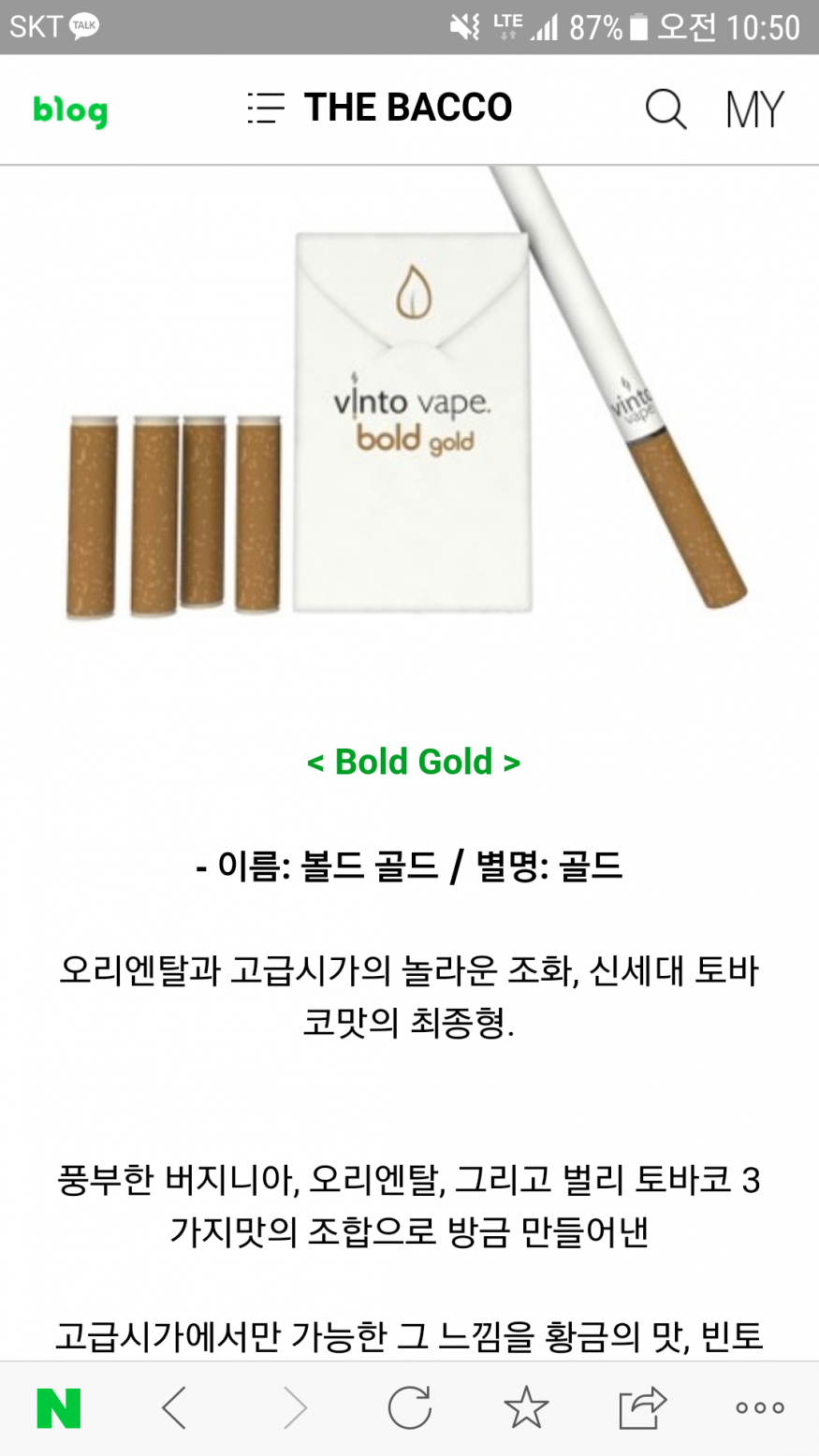Go back to previous page
Screen dimensions: 819x1456
click(x=175, y=1407)
